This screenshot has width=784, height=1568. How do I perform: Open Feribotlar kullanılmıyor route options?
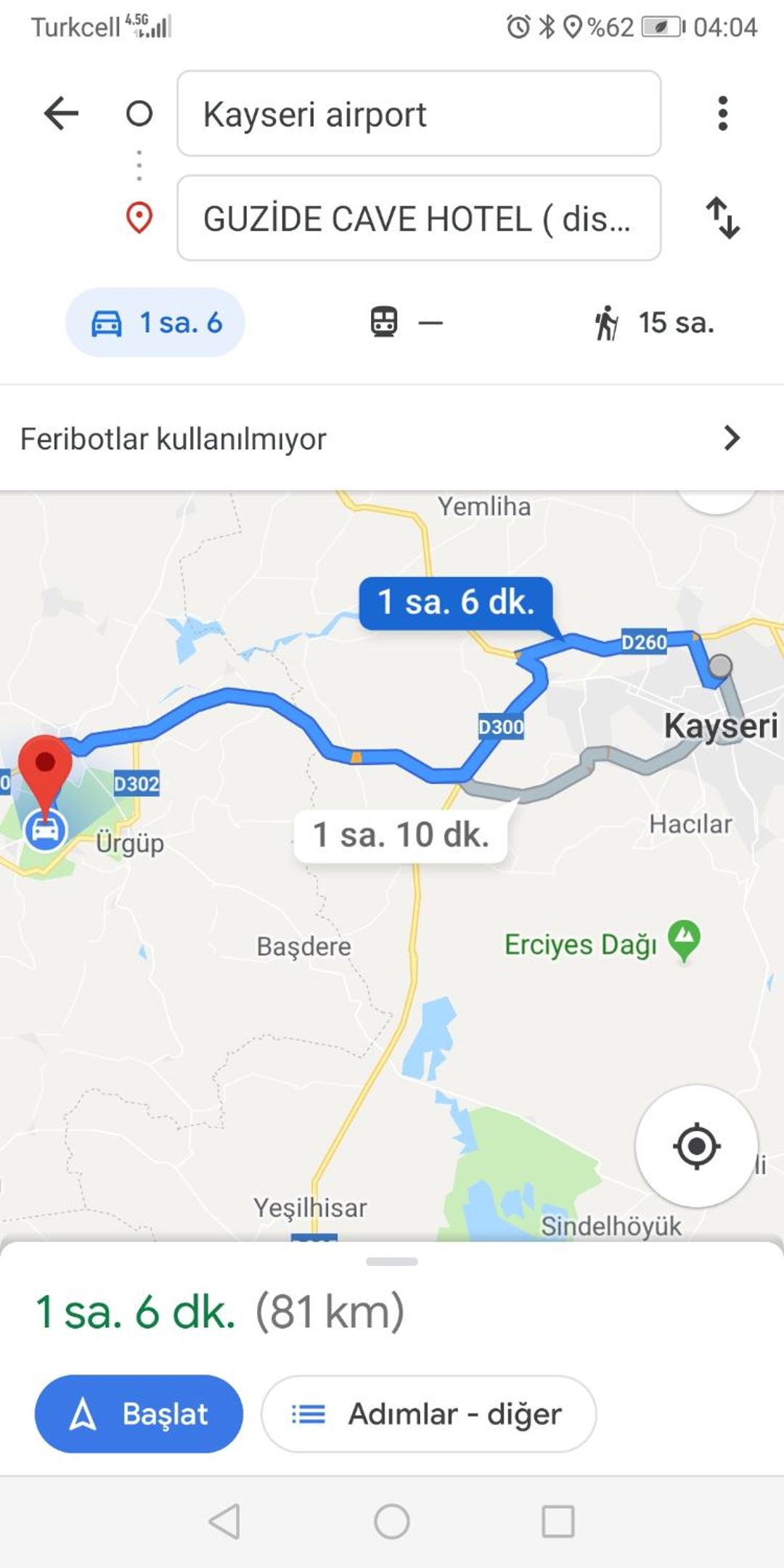click(x=392, y=438)
